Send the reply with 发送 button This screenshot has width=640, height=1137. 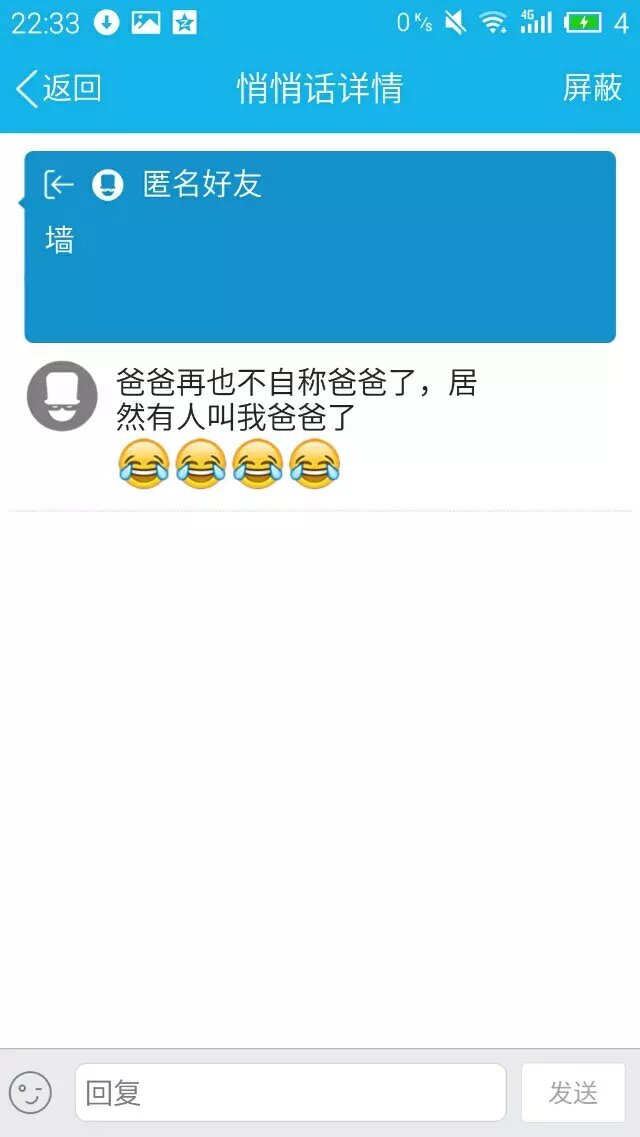(x=573, y=1092)
